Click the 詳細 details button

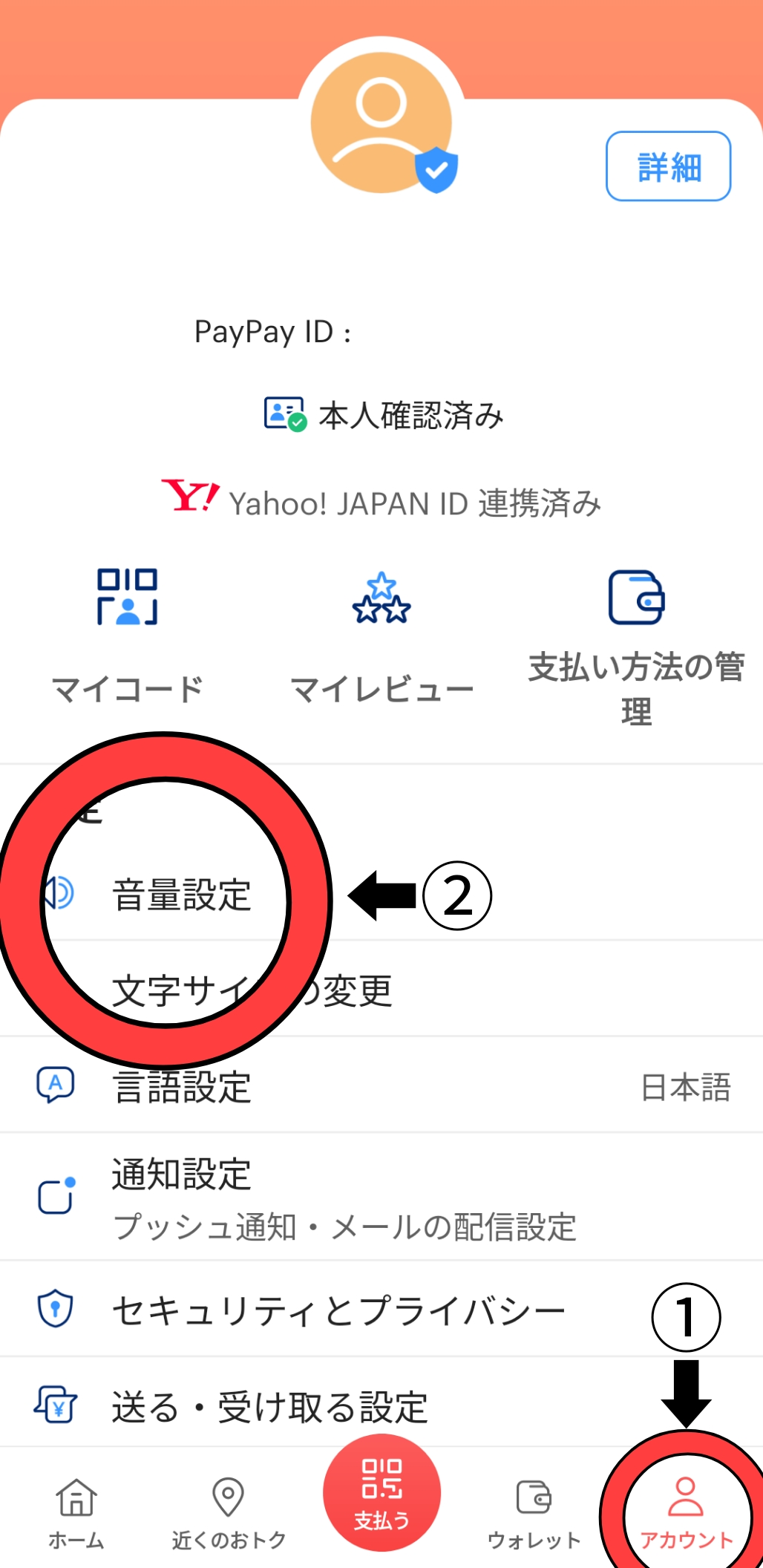click(x=667, y=165)
